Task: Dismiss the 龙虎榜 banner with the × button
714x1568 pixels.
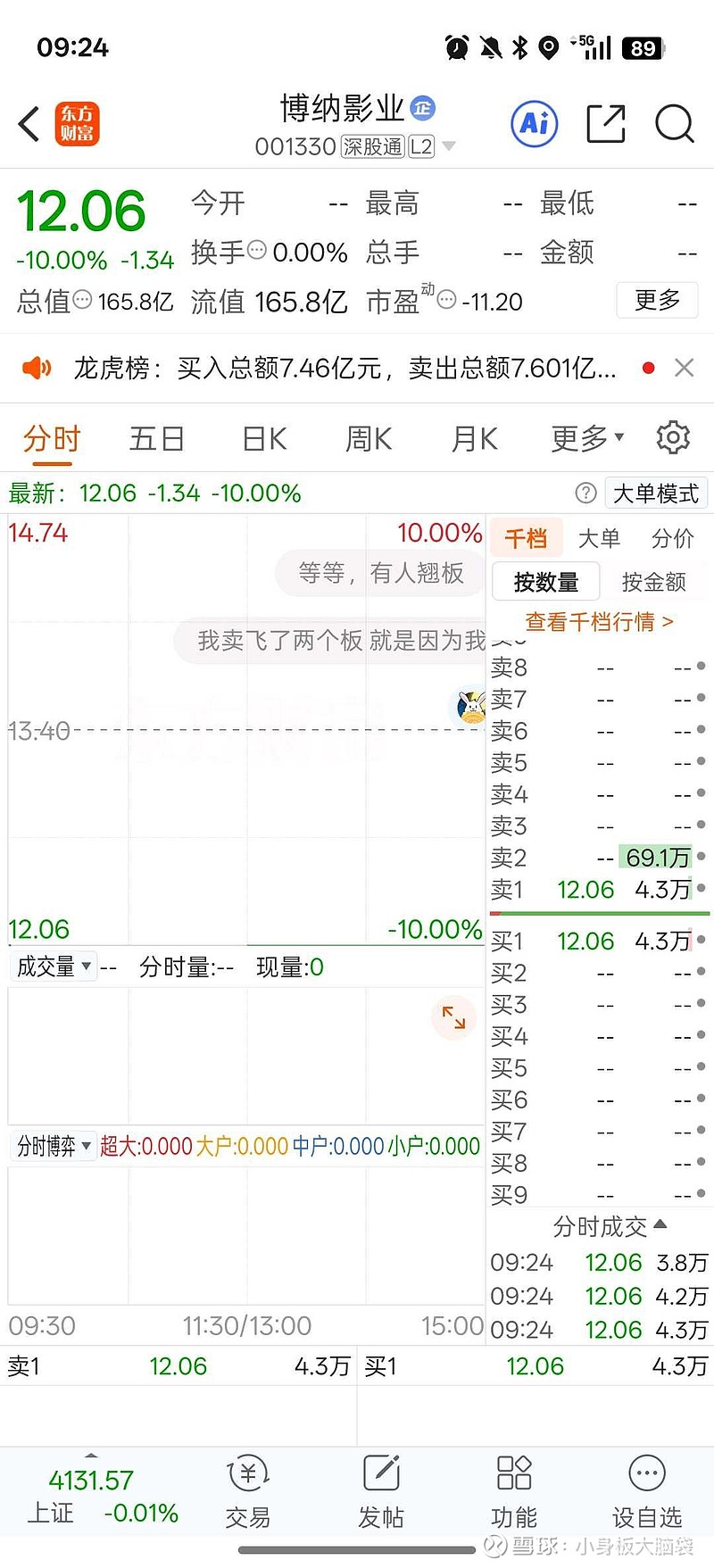Action: 684,368
